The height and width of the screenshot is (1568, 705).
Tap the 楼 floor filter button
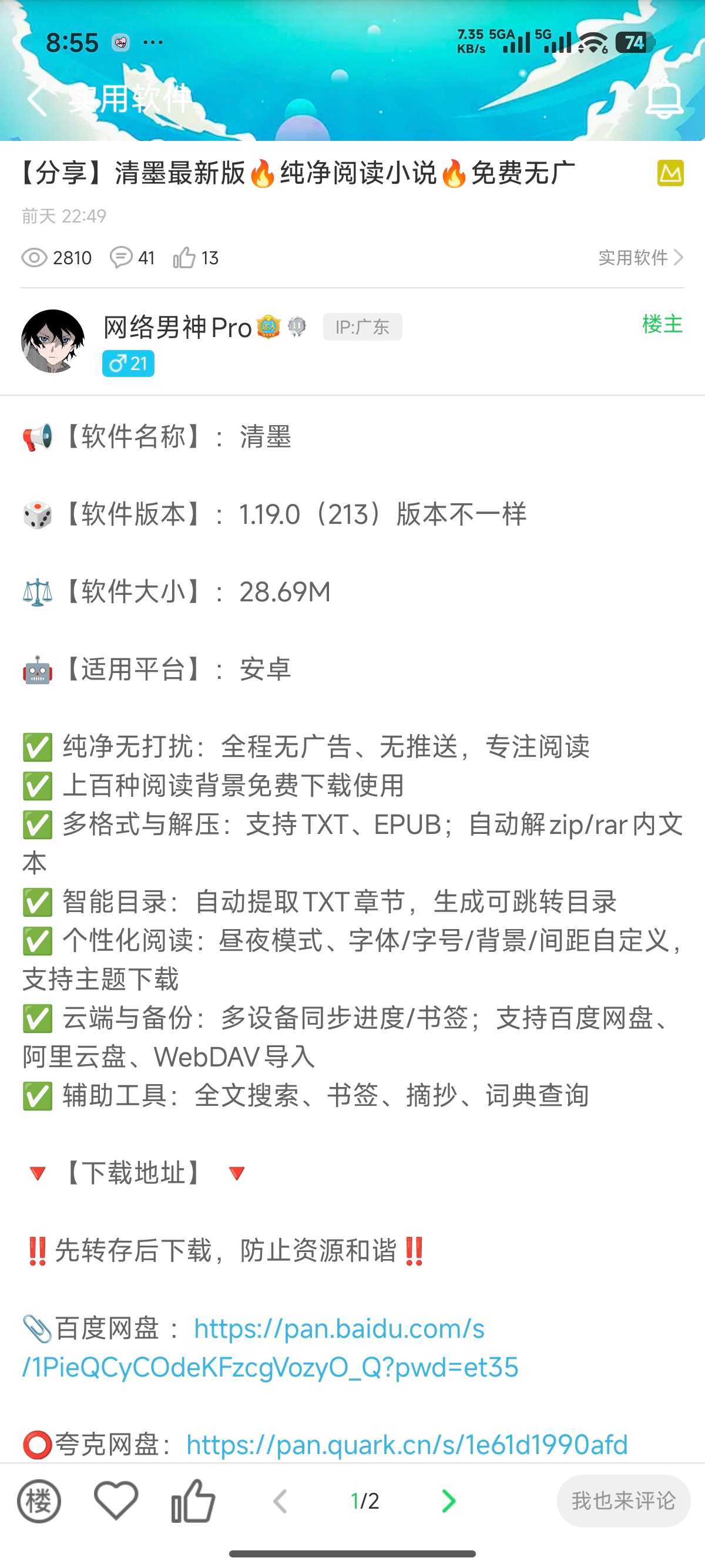click(39, 1501)
